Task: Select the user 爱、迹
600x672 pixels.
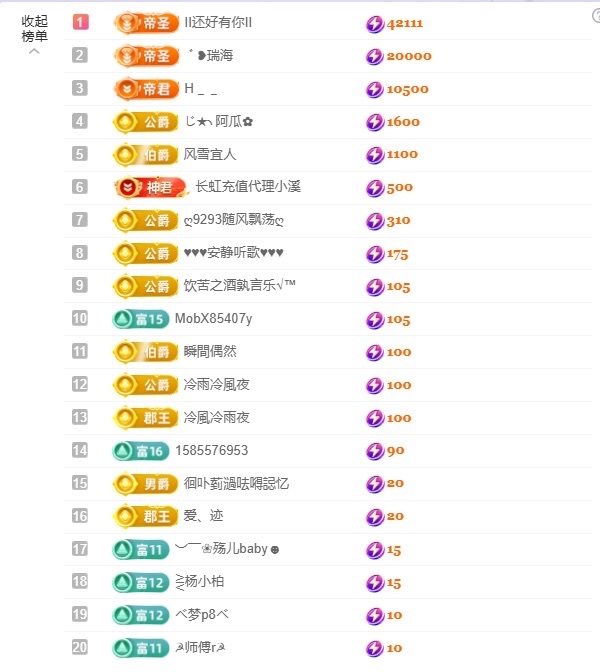Action: coord(203,516)
